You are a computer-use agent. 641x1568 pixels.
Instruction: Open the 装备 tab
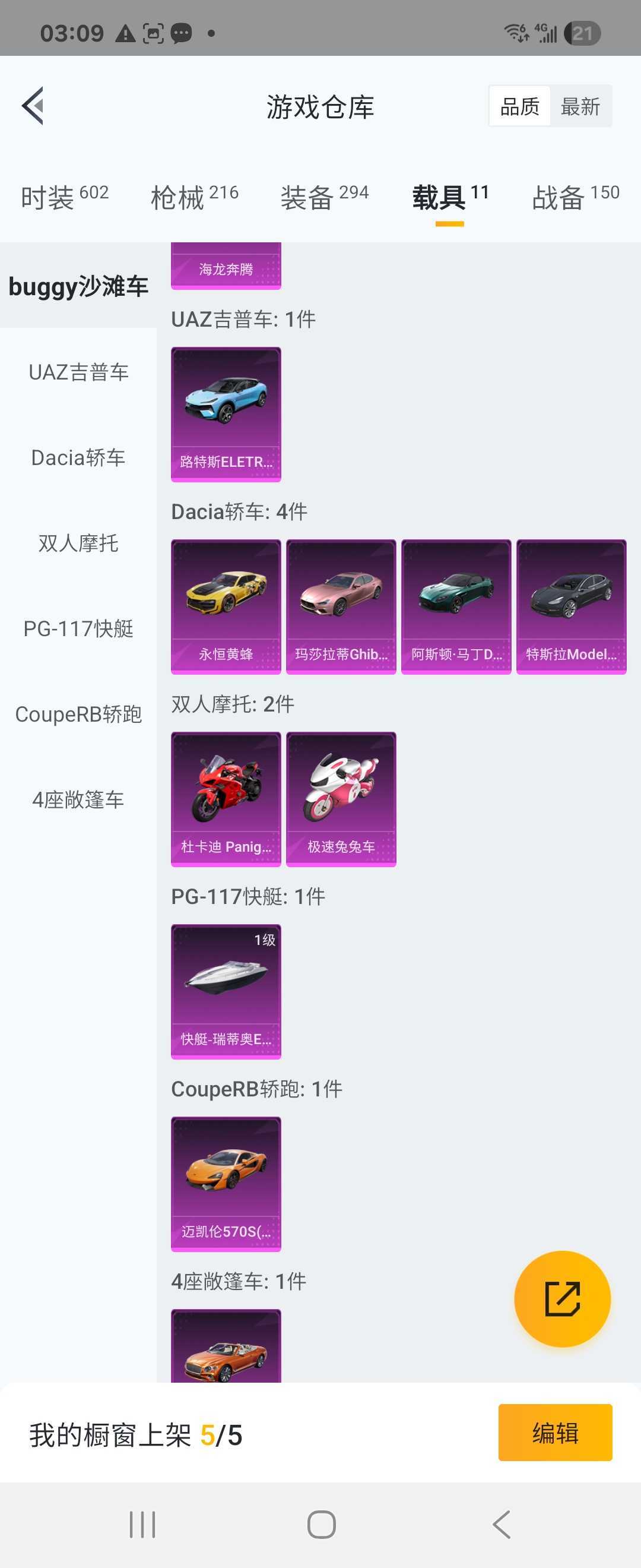(x=324, y=197)
